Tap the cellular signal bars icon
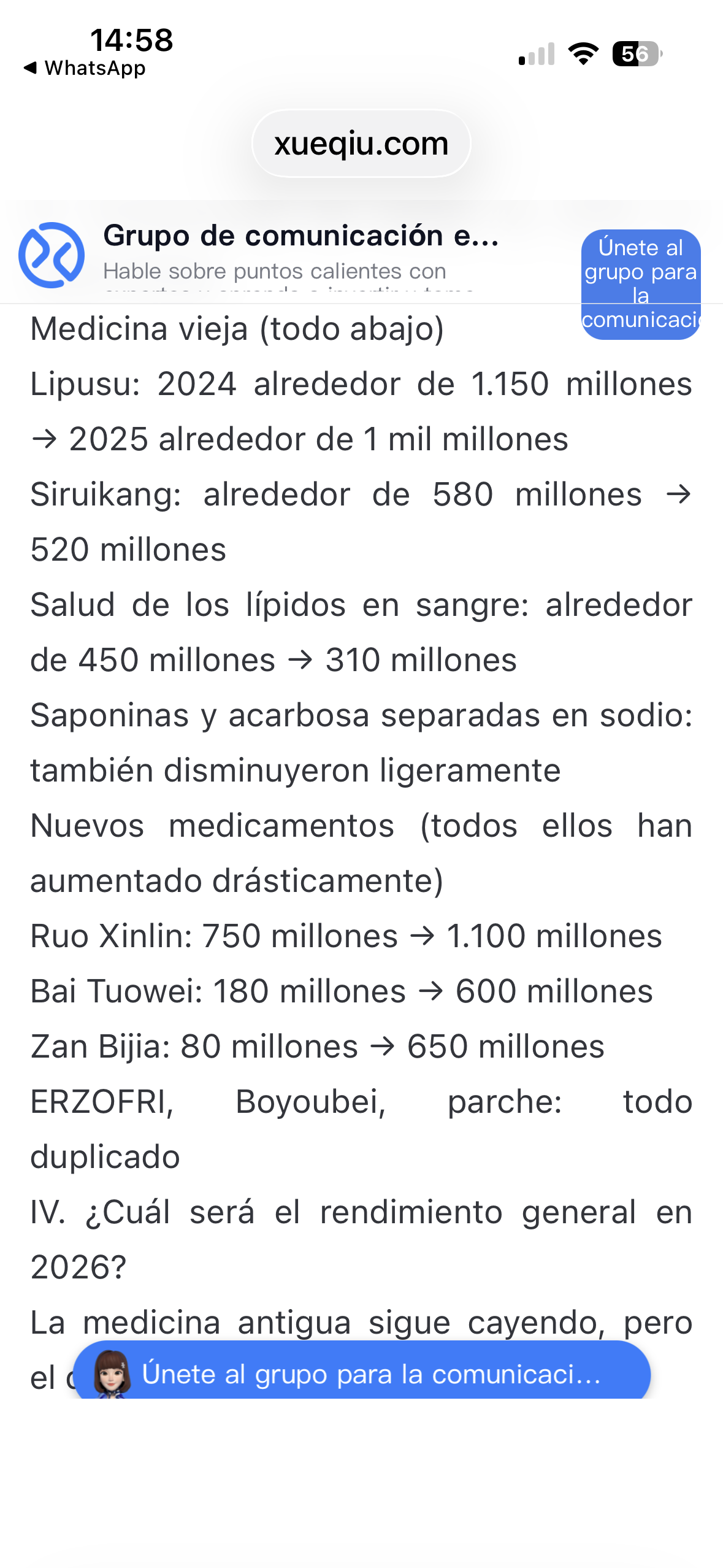The image size is (723, 1568). tap(536, 55)
